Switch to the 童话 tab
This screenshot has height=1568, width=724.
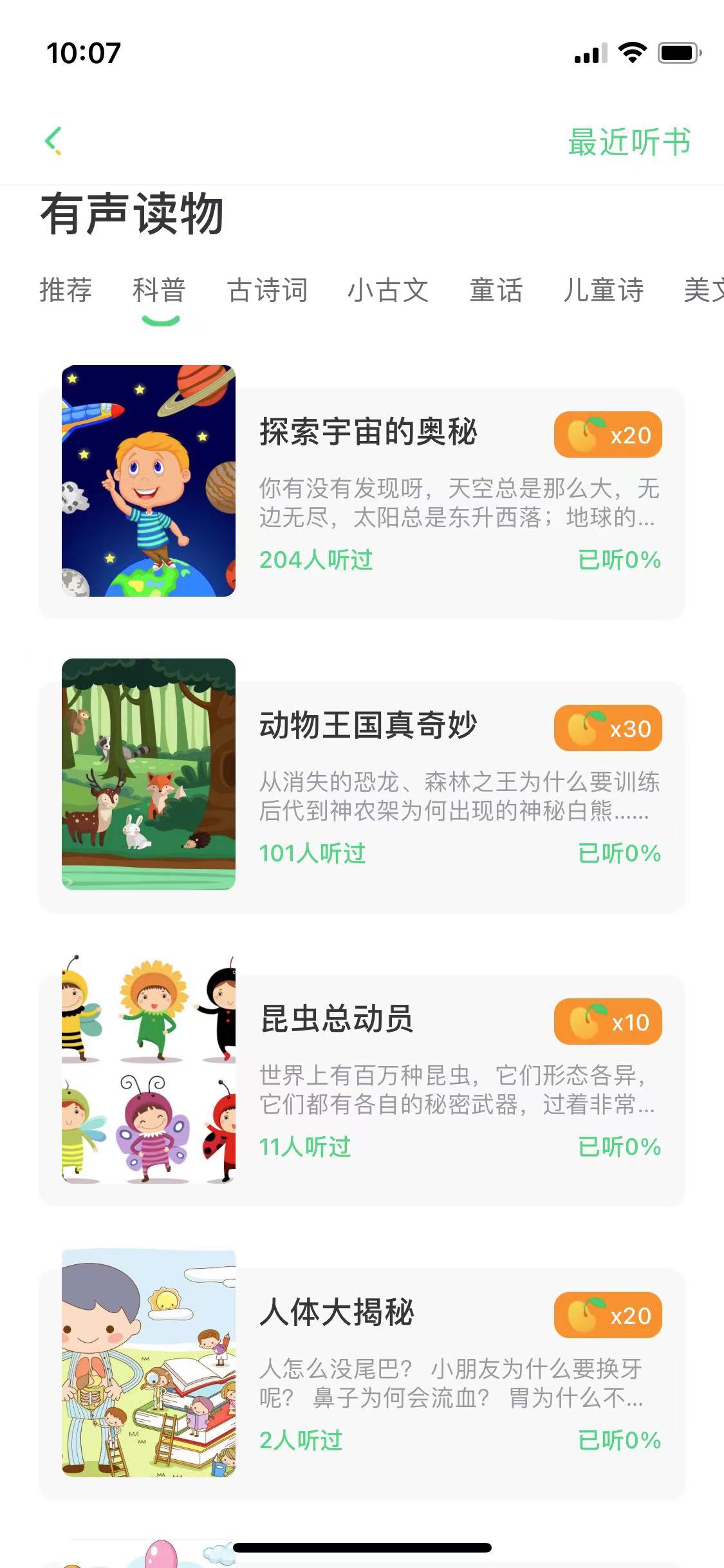496,291
